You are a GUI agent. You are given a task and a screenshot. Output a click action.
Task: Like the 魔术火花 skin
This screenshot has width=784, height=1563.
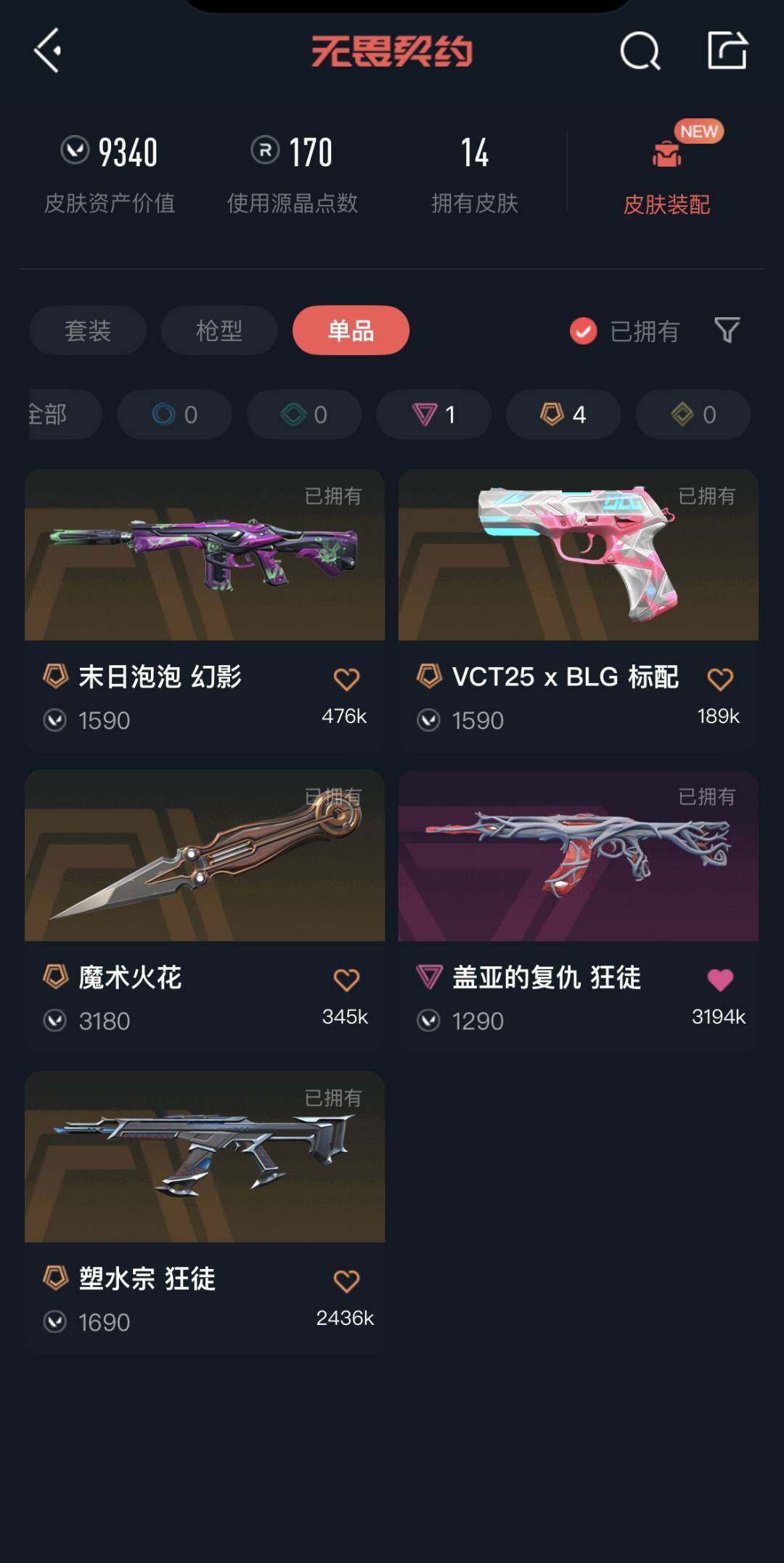pos(346,980)
